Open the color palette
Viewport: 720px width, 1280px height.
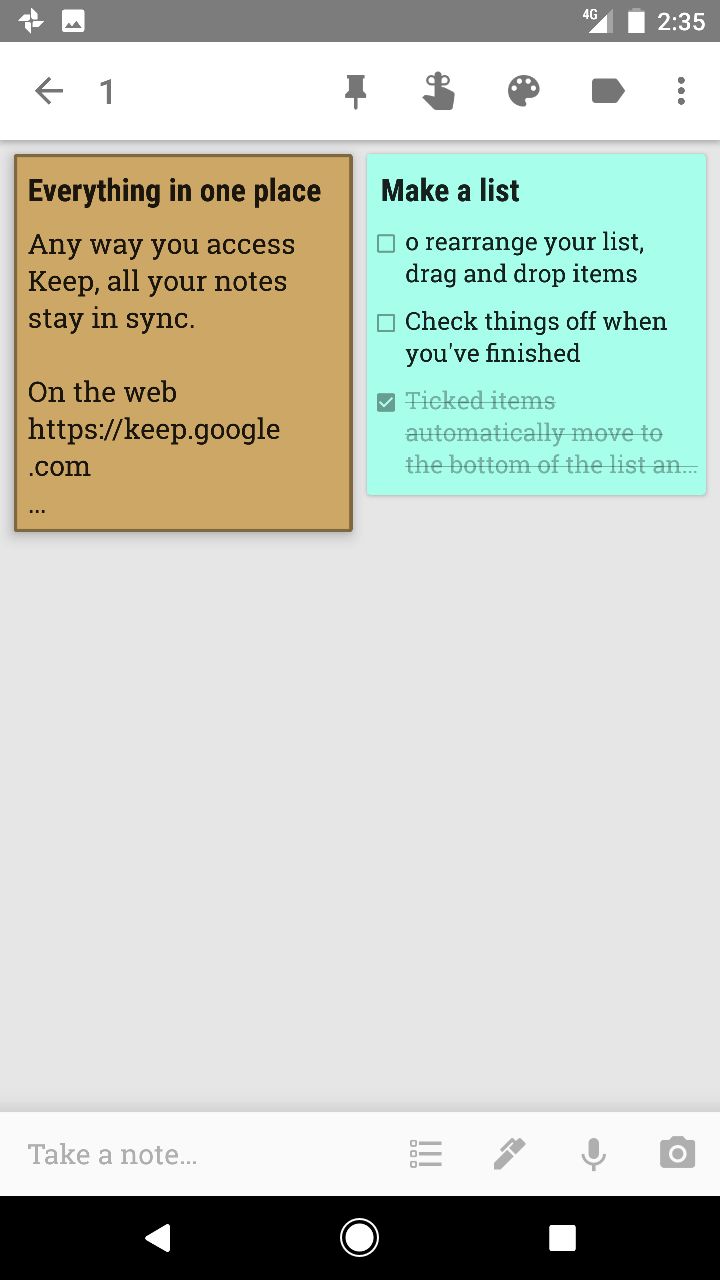pyautogui.click(x=524, y=92)
